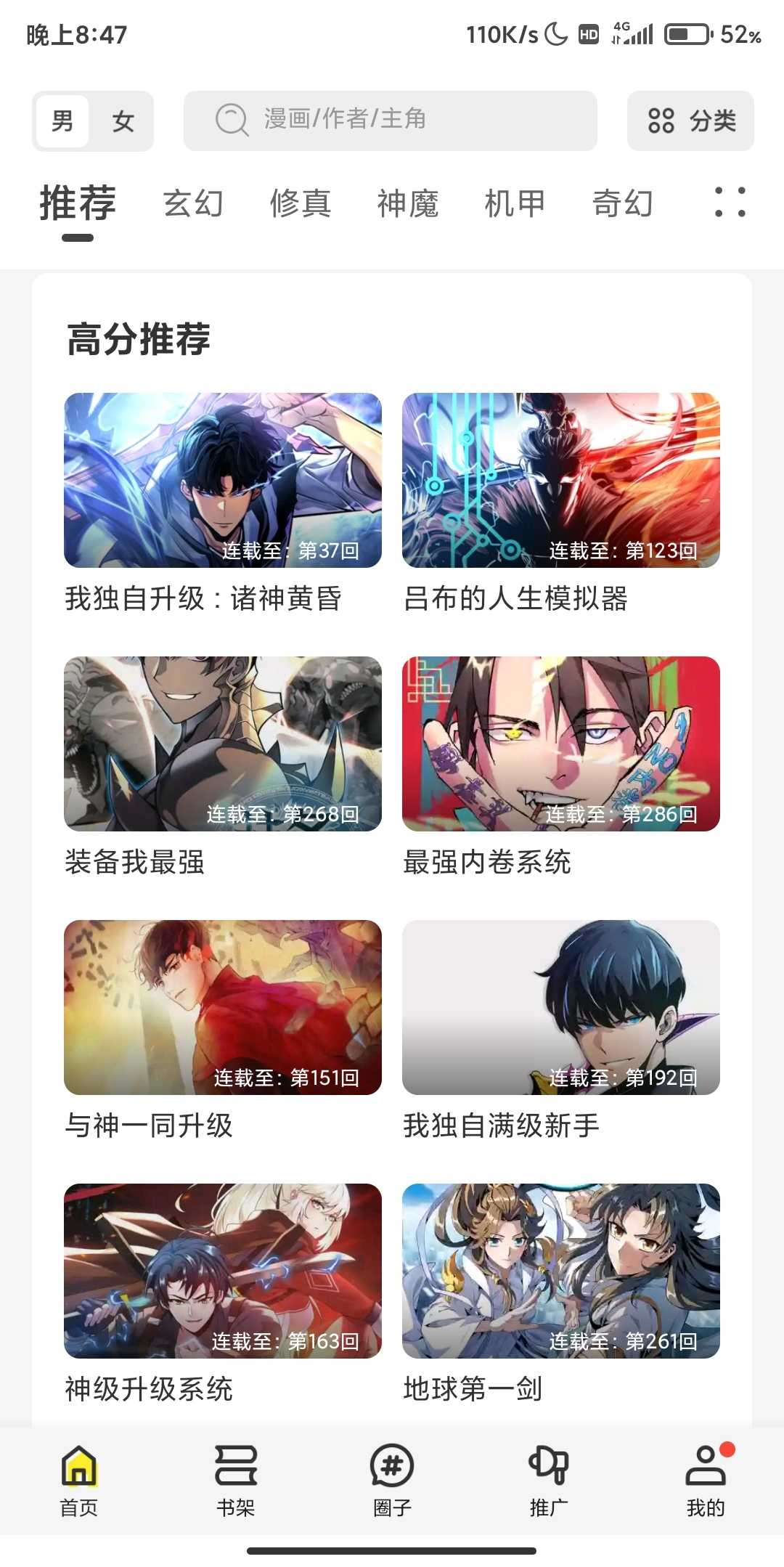Expand all categories with the four-dot icon

[x=730, y=203]
